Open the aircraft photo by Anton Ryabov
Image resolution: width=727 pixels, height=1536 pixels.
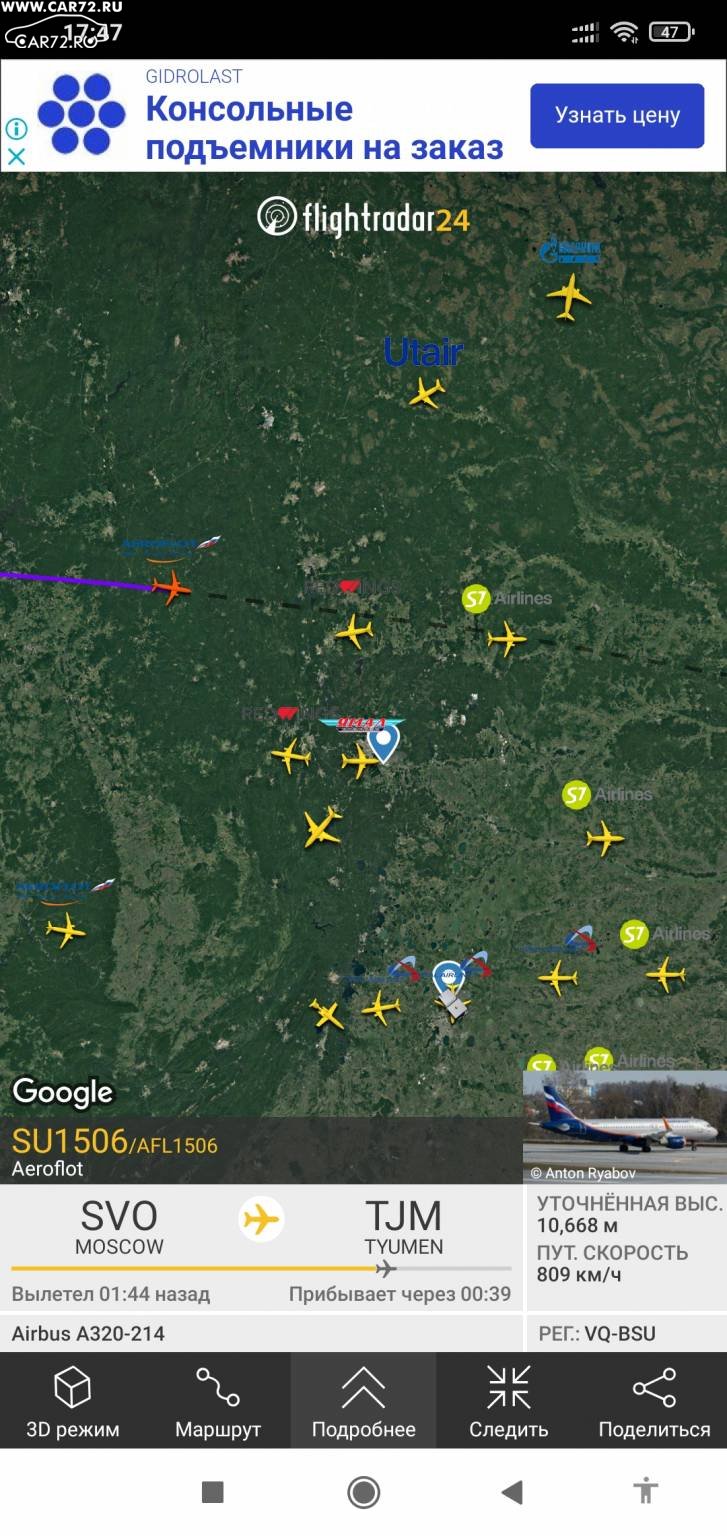[x=625, y=1127]
